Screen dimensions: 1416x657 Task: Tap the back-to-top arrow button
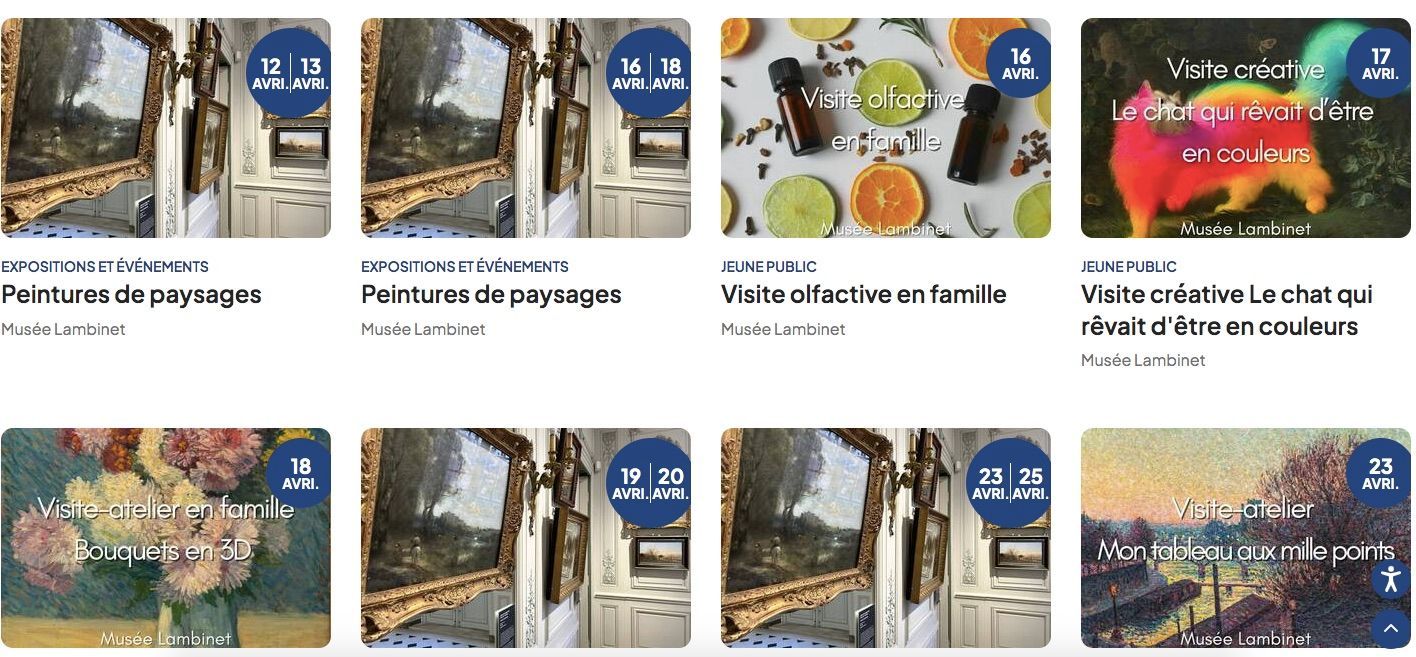tap(1390, 628)
